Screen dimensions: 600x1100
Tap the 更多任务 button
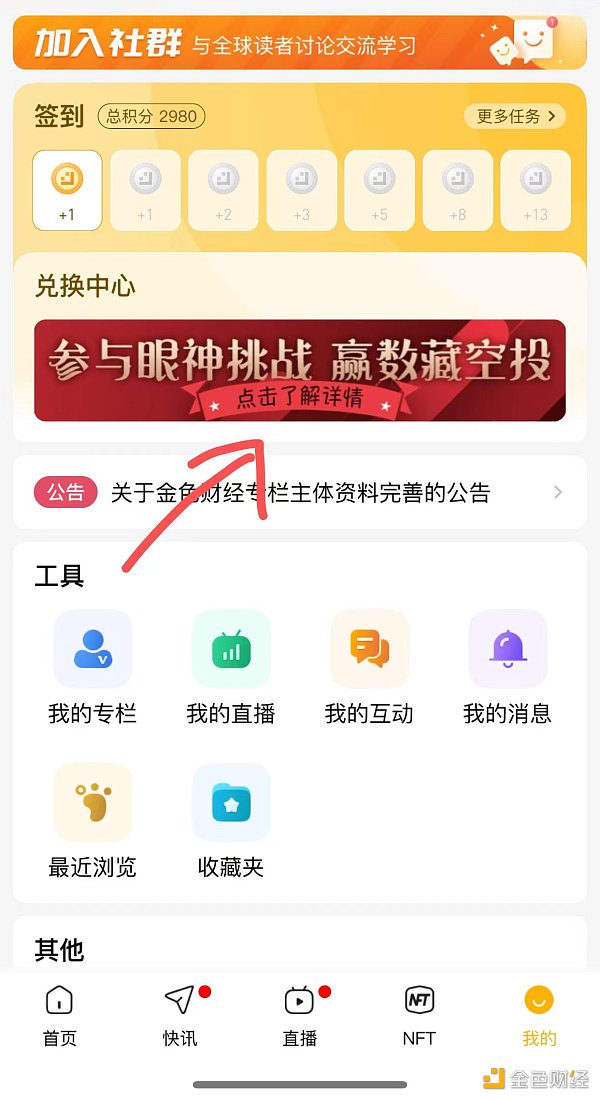click(515, 116)
